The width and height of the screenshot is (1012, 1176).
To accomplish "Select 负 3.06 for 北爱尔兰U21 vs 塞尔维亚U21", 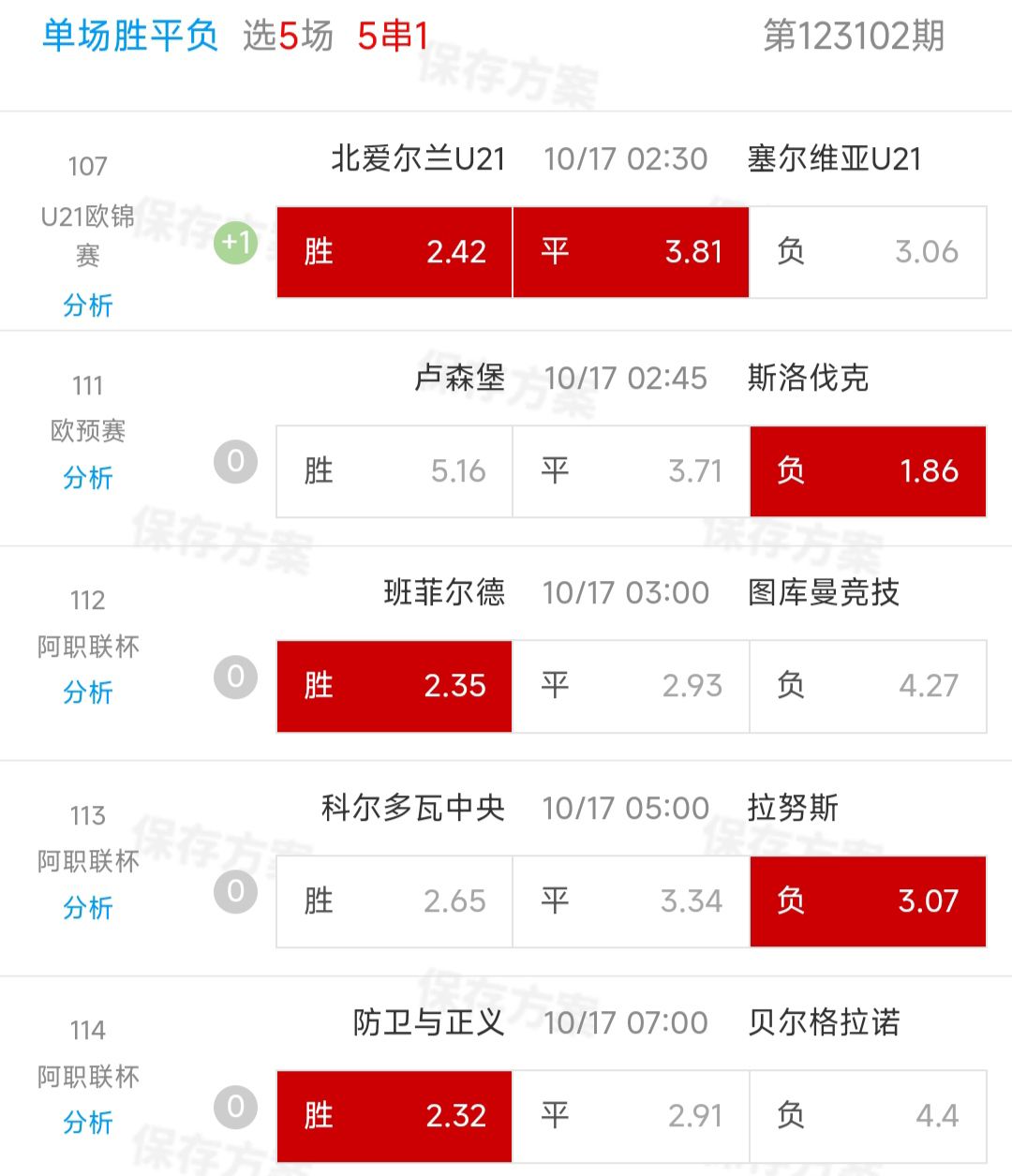I will (x=868, y=252).
